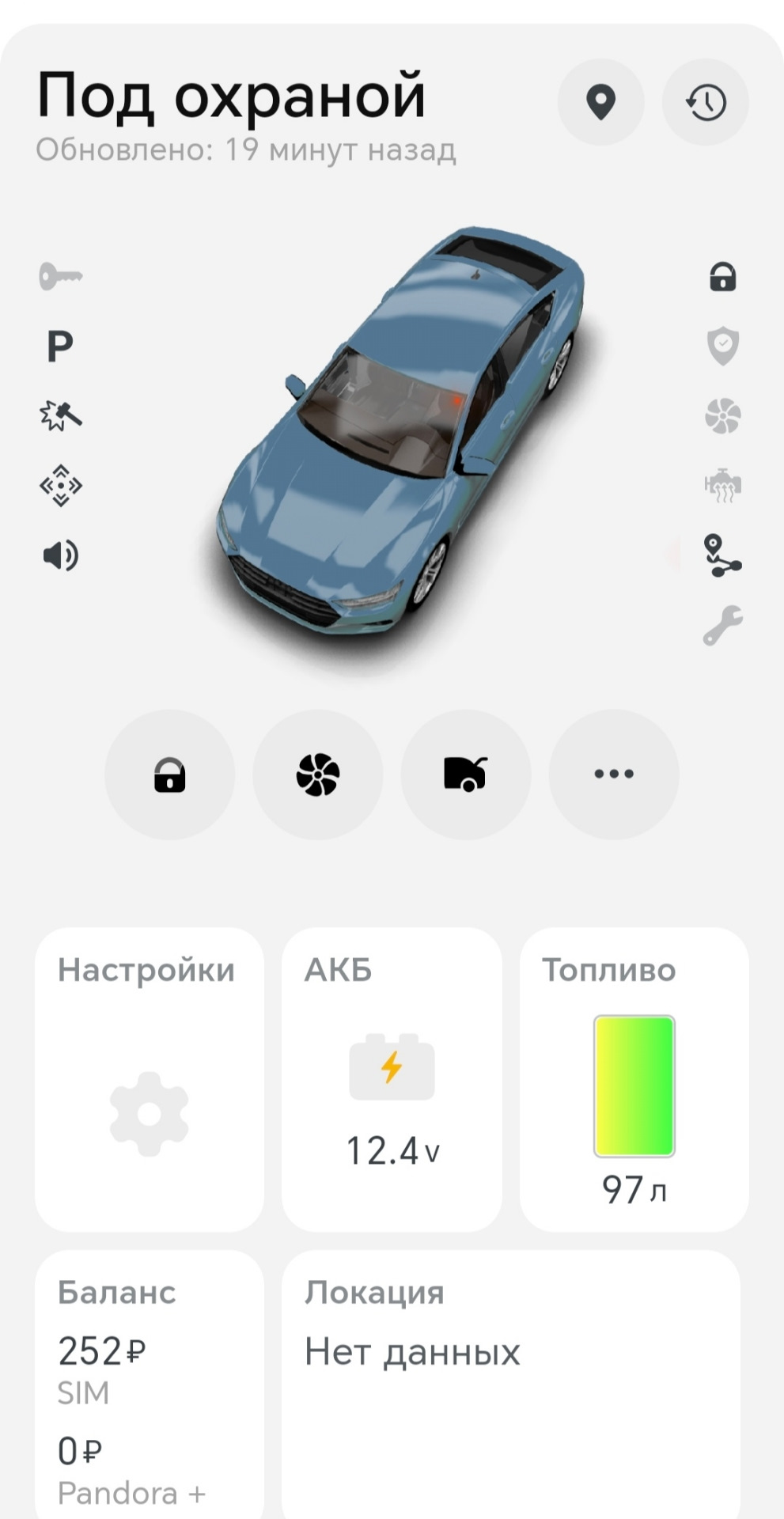Open the Локация card
This screenshot has width=784, height=1519.
510,1385
